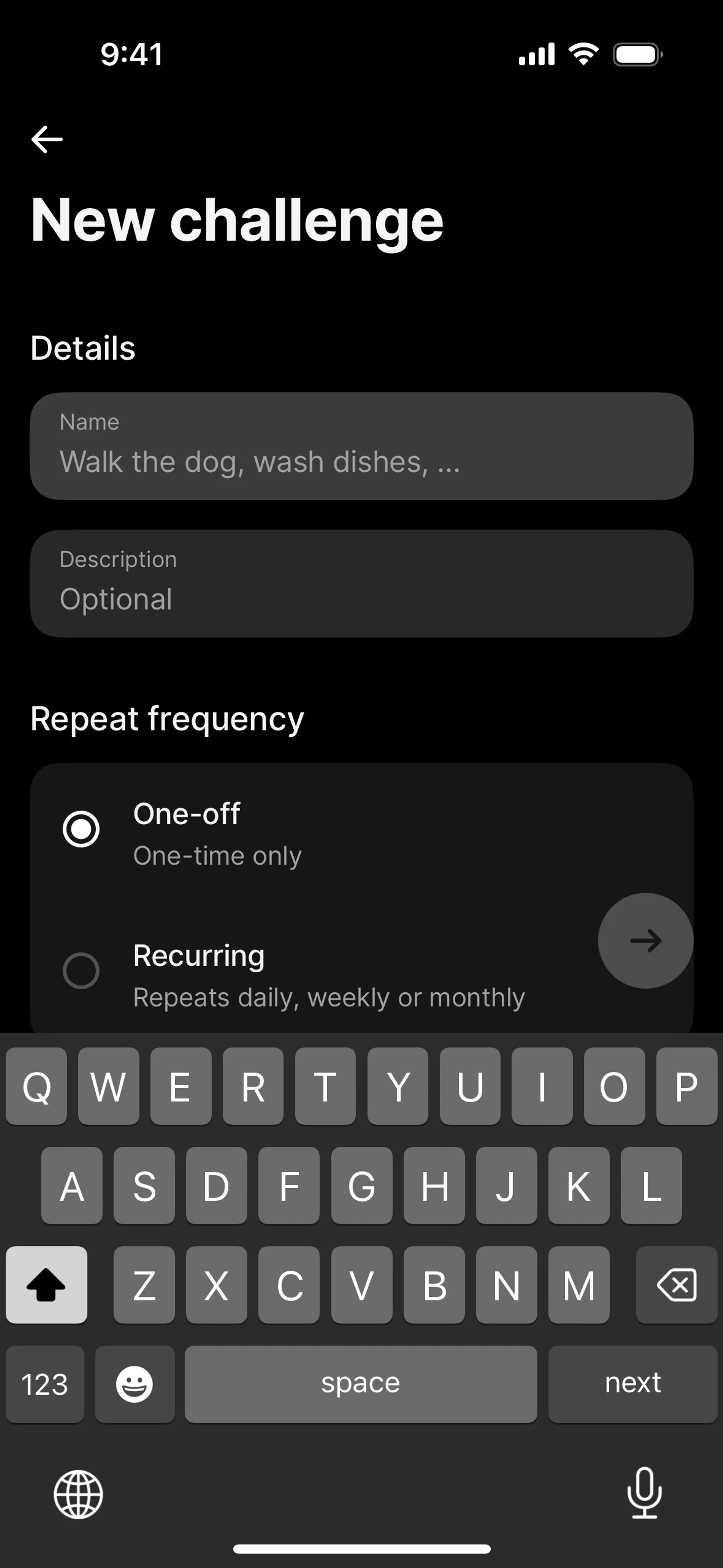The height and width of the screenshot is (1568, 723).
Task: Choose the Recurring frequency option
Action: pos(81,970)
